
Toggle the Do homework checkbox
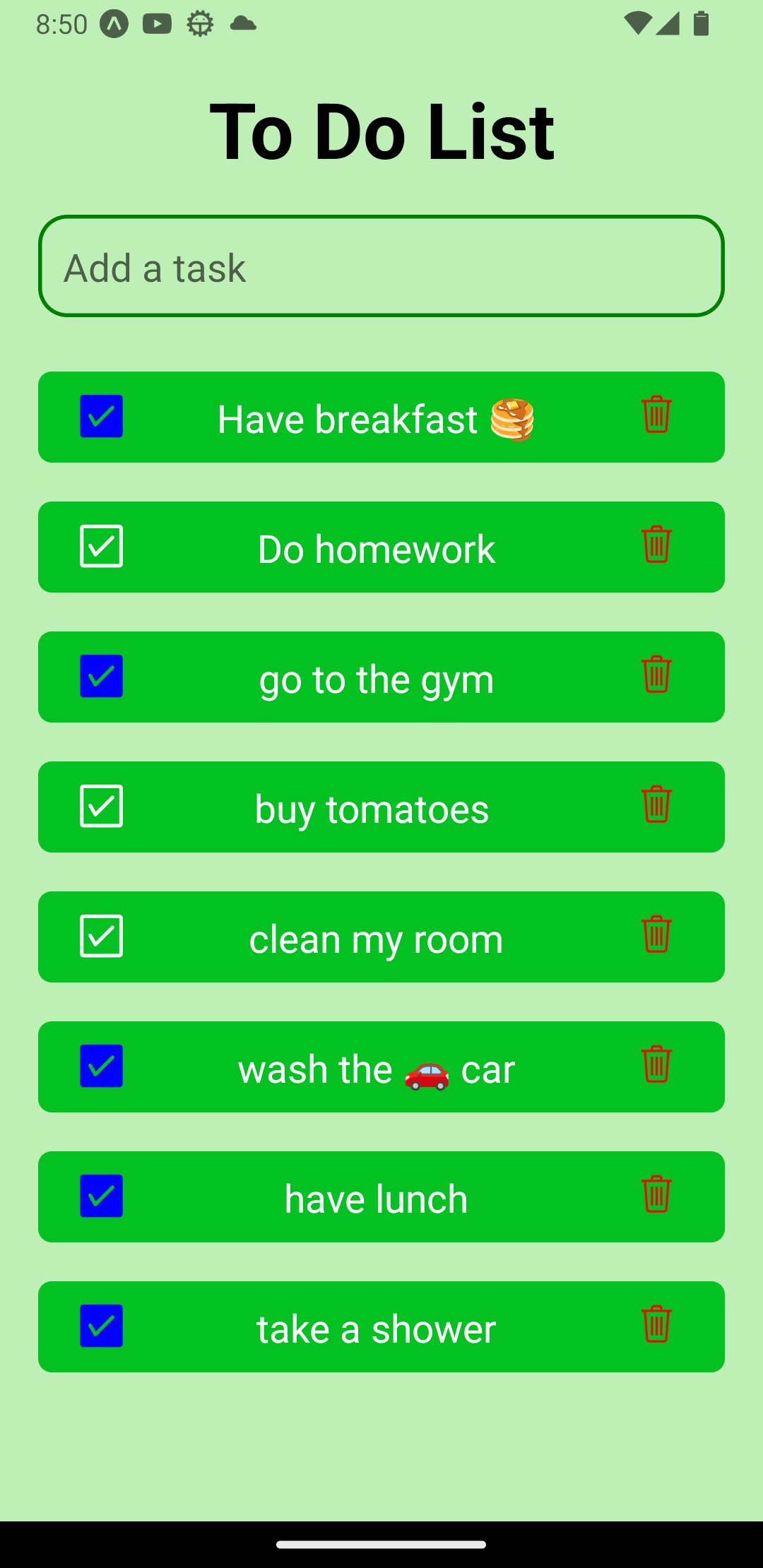tap(101, 546)
